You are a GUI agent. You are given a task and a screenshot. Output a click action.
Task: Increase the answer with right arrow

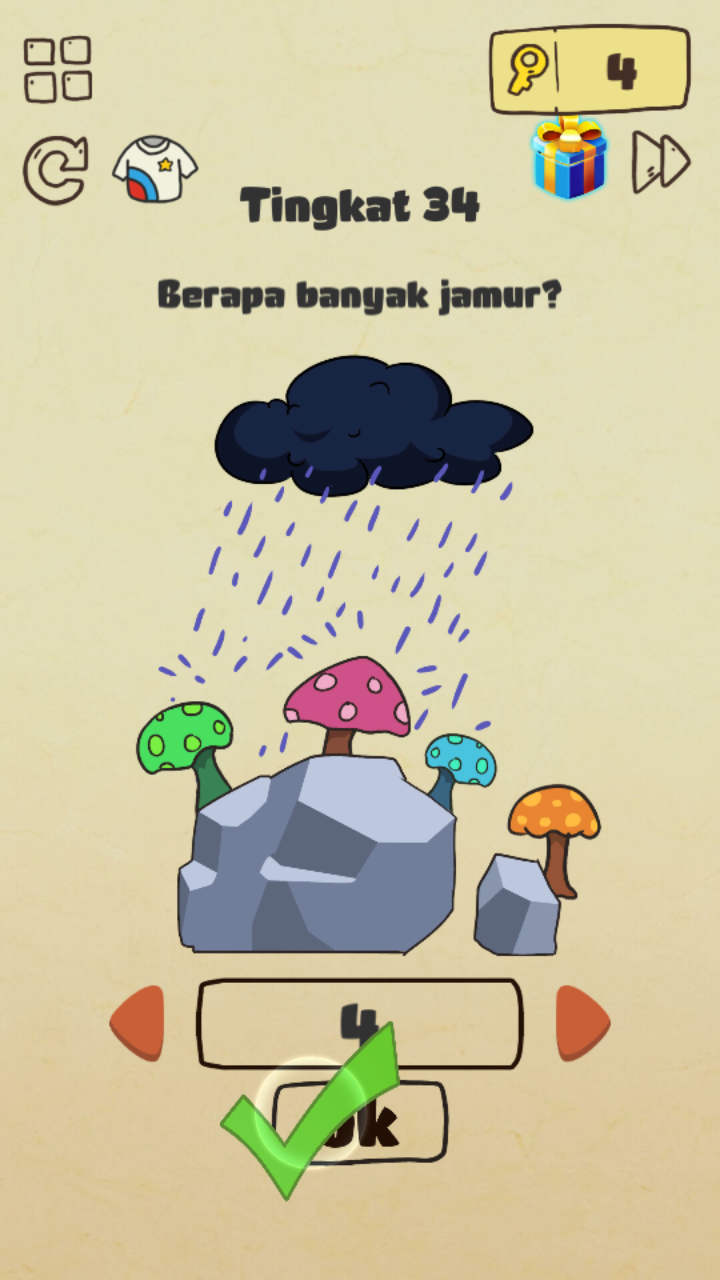582,1023
